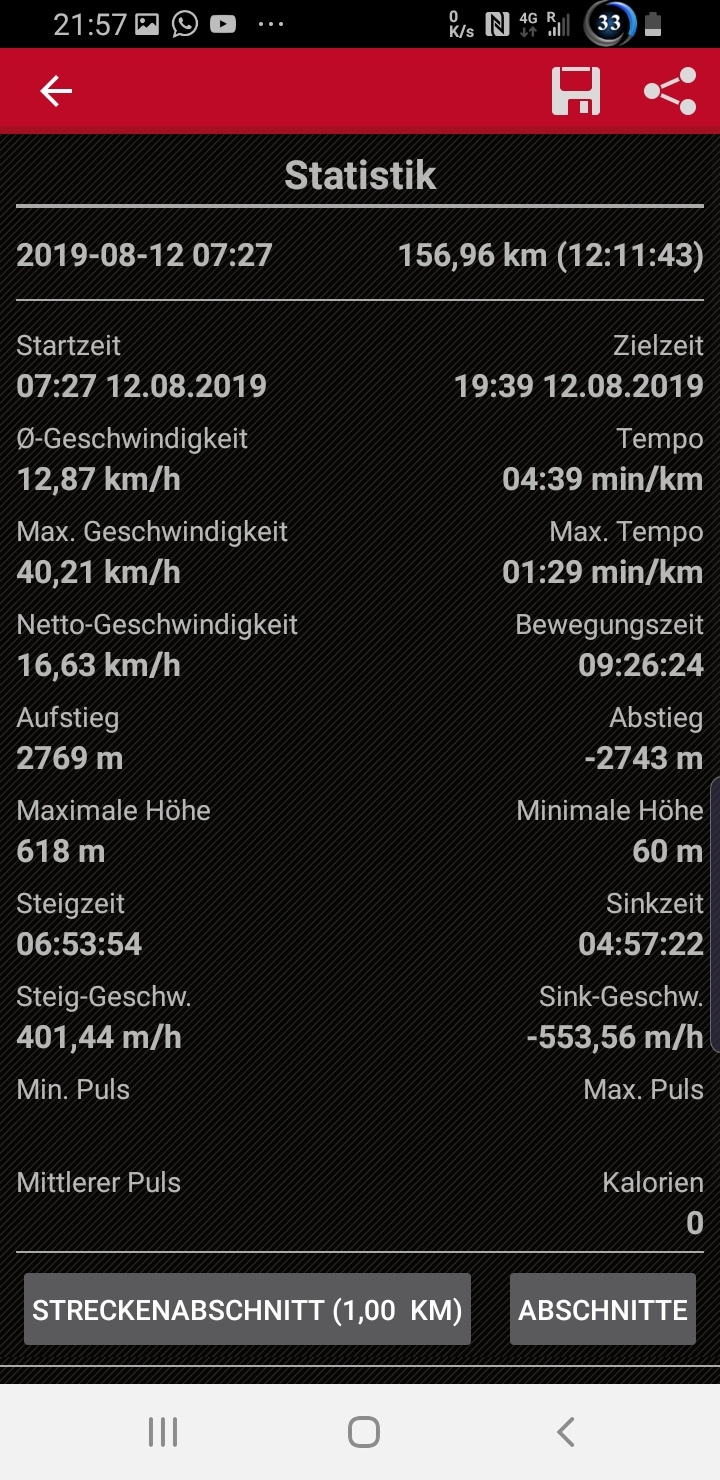
Task: Open recent apps from the navigation bar
Action: [162, 1432]
